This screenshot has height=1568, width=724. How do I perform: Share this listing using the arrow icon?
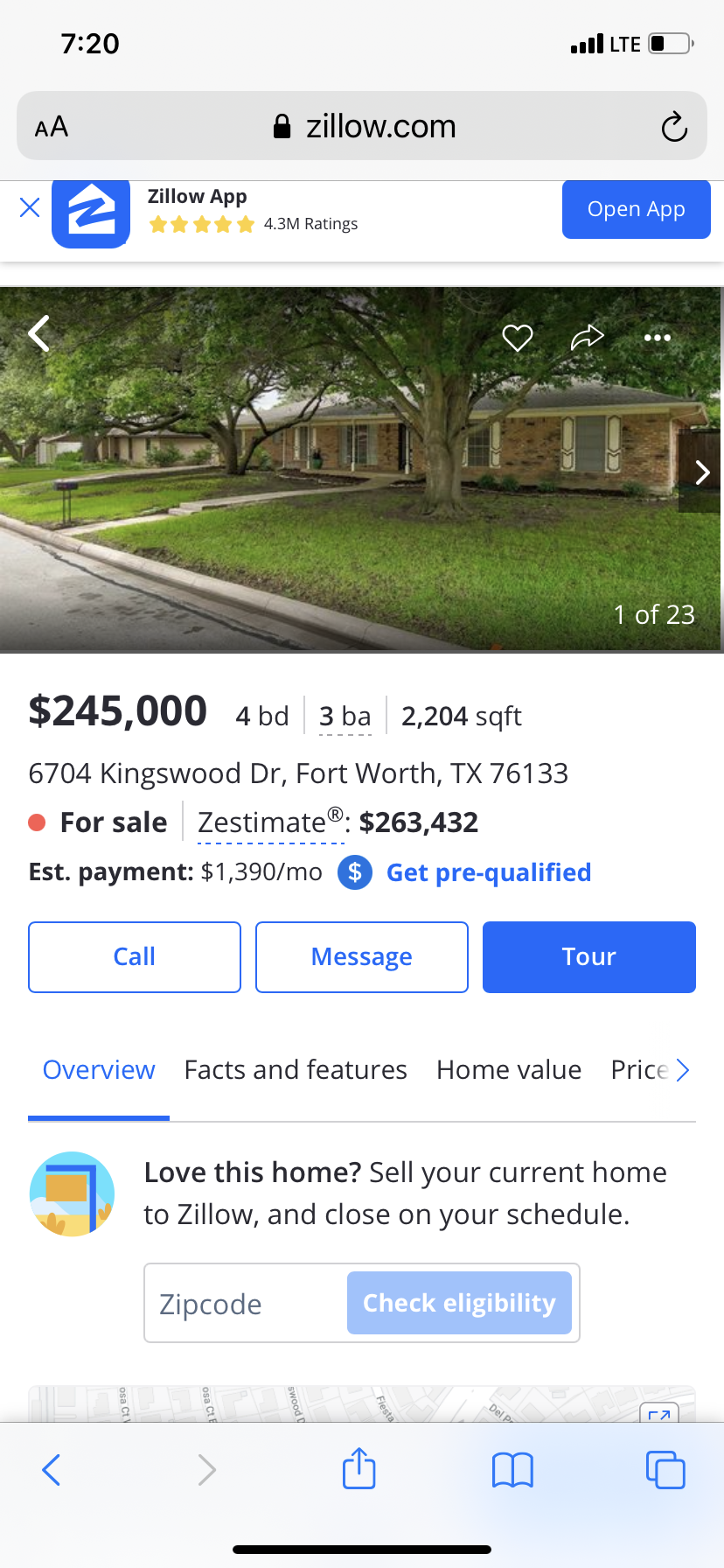588,337
